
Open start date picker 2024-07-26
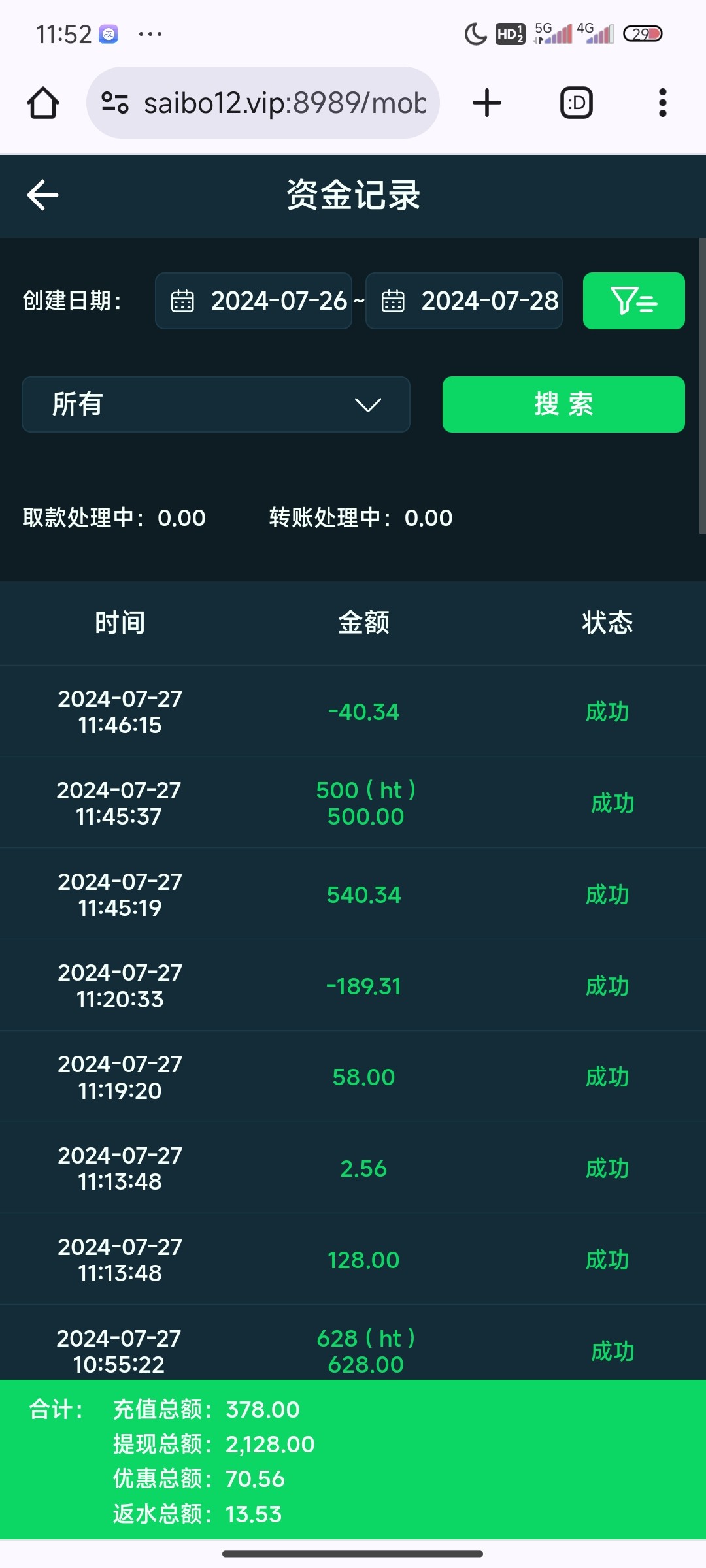coord(254,301)
